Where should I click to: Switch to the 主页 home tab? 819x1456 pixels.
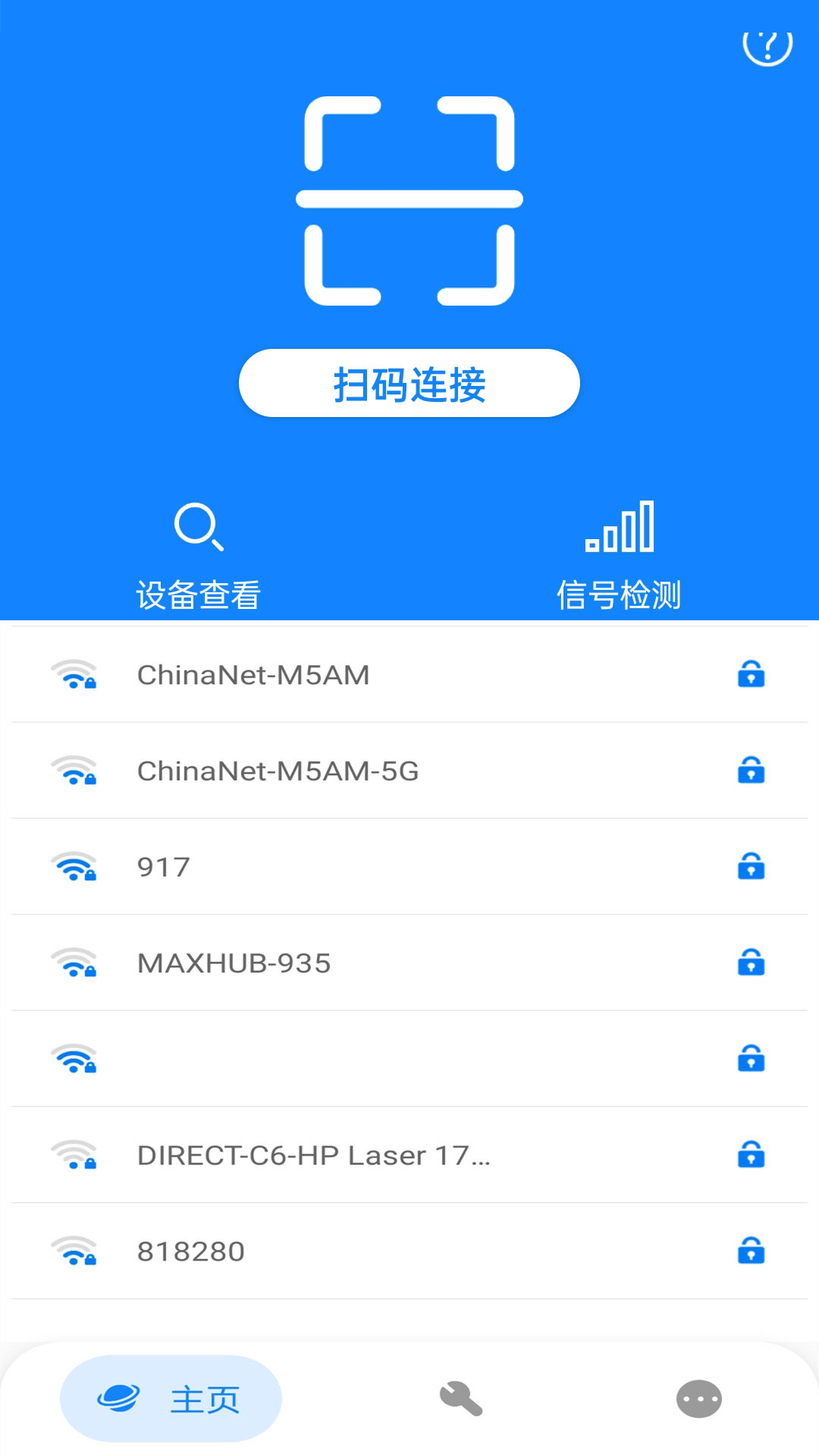171,1399
